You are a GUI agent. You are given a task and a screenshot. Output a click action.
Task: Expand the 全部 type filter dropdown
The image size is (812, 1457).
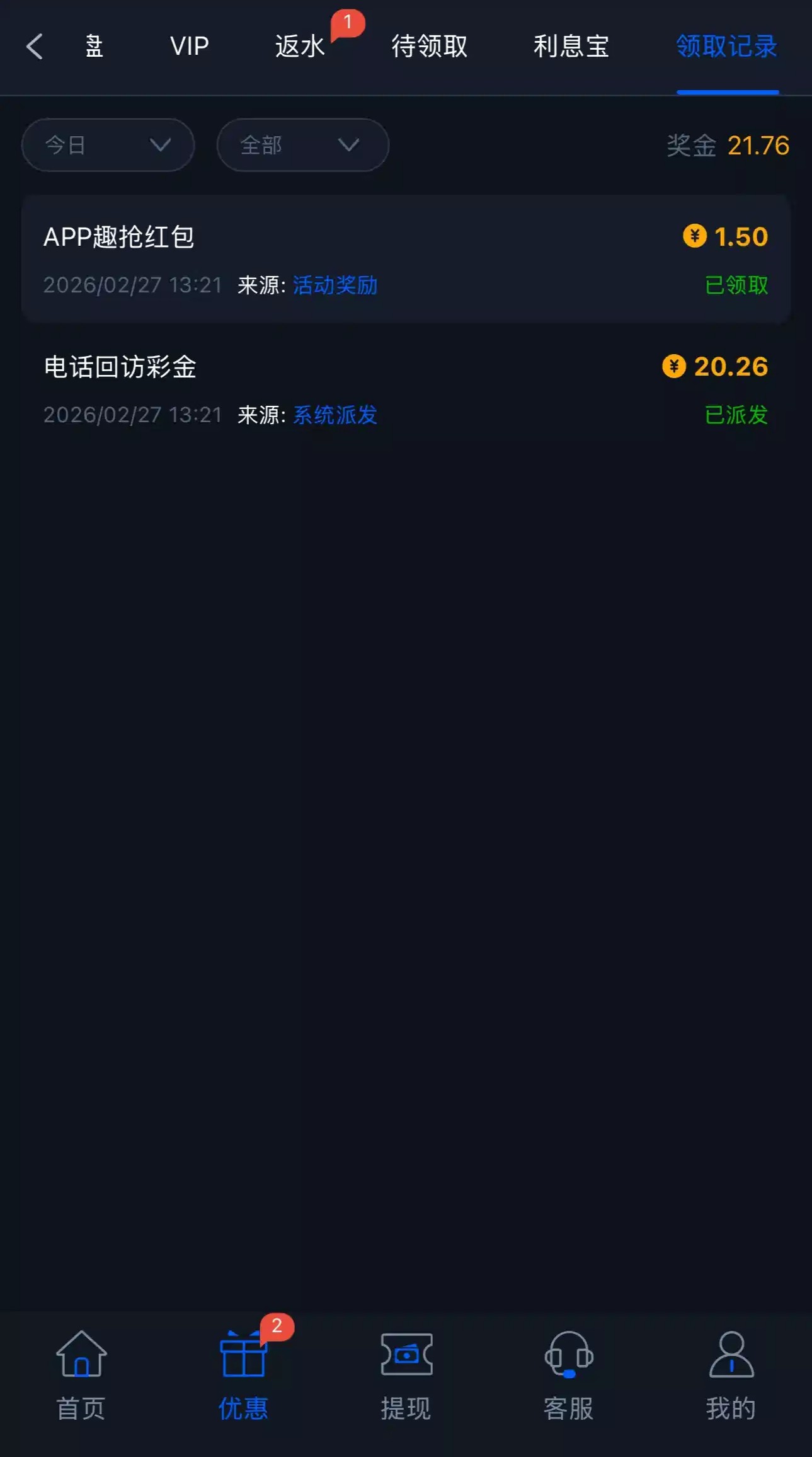pos(302,145)
